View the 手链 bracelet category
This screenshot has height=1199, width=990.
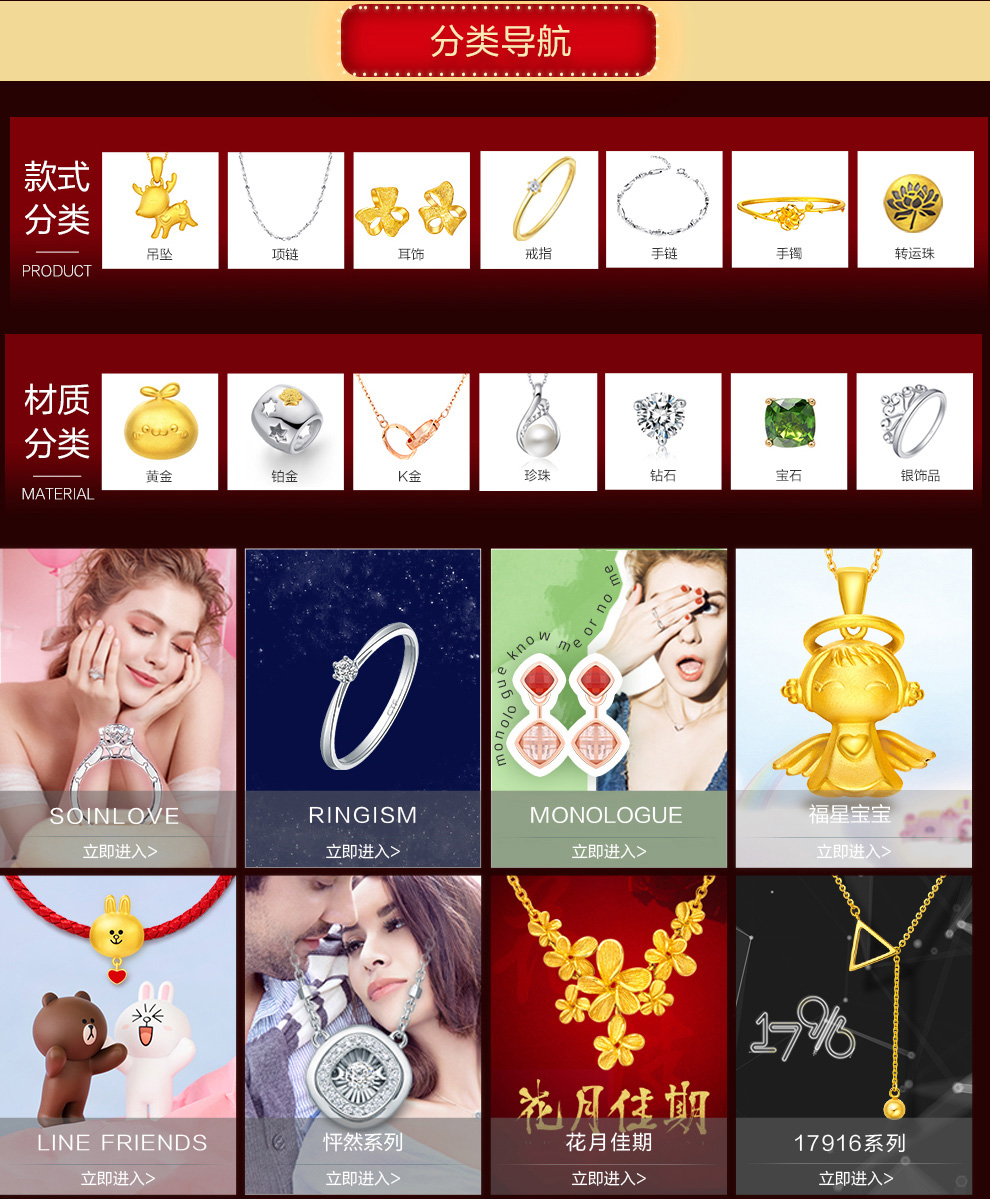(x=664, y=210)
